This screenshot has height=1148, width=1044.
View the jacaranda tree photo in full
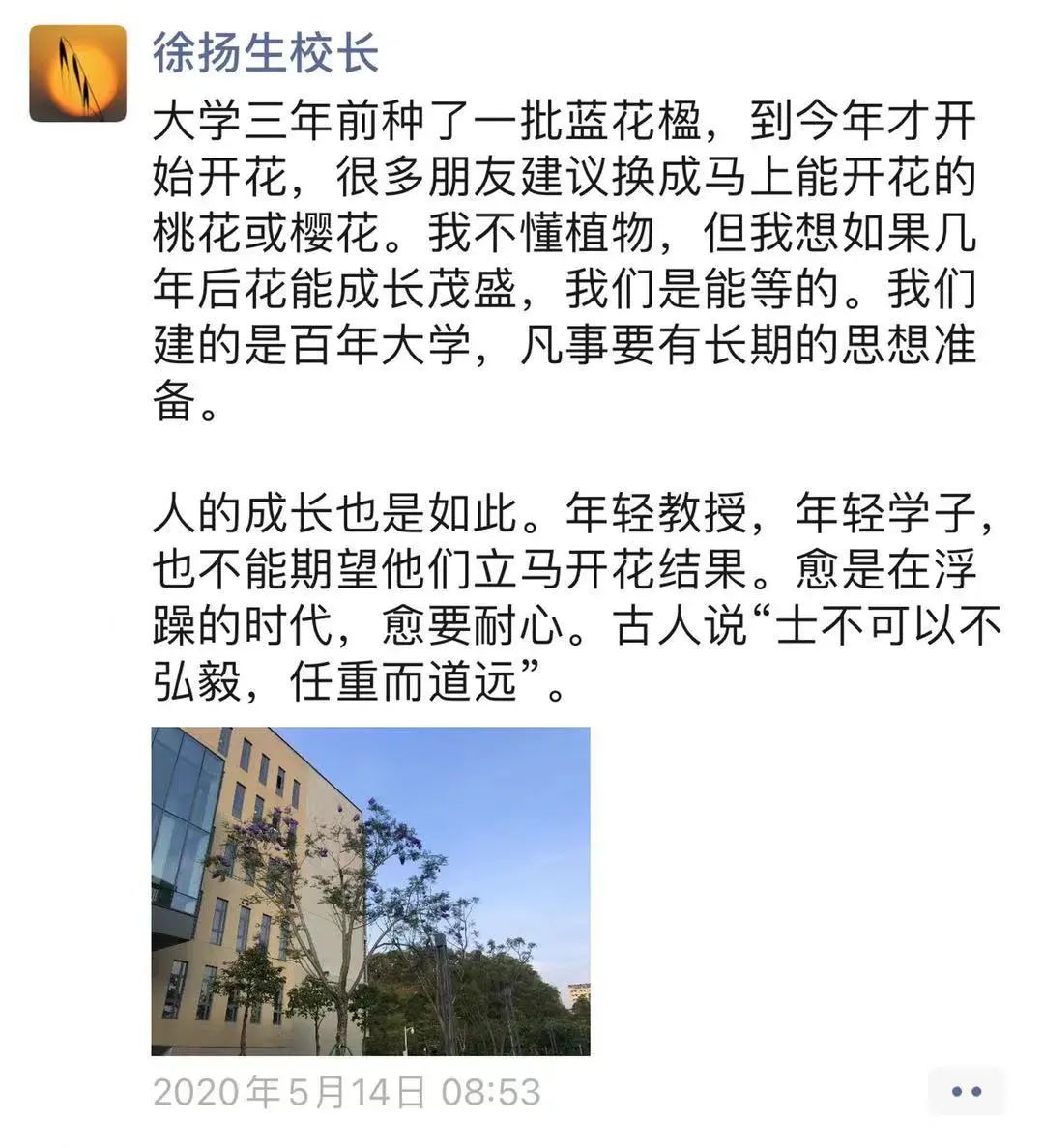pyautogui.click(x=370, y=890)
